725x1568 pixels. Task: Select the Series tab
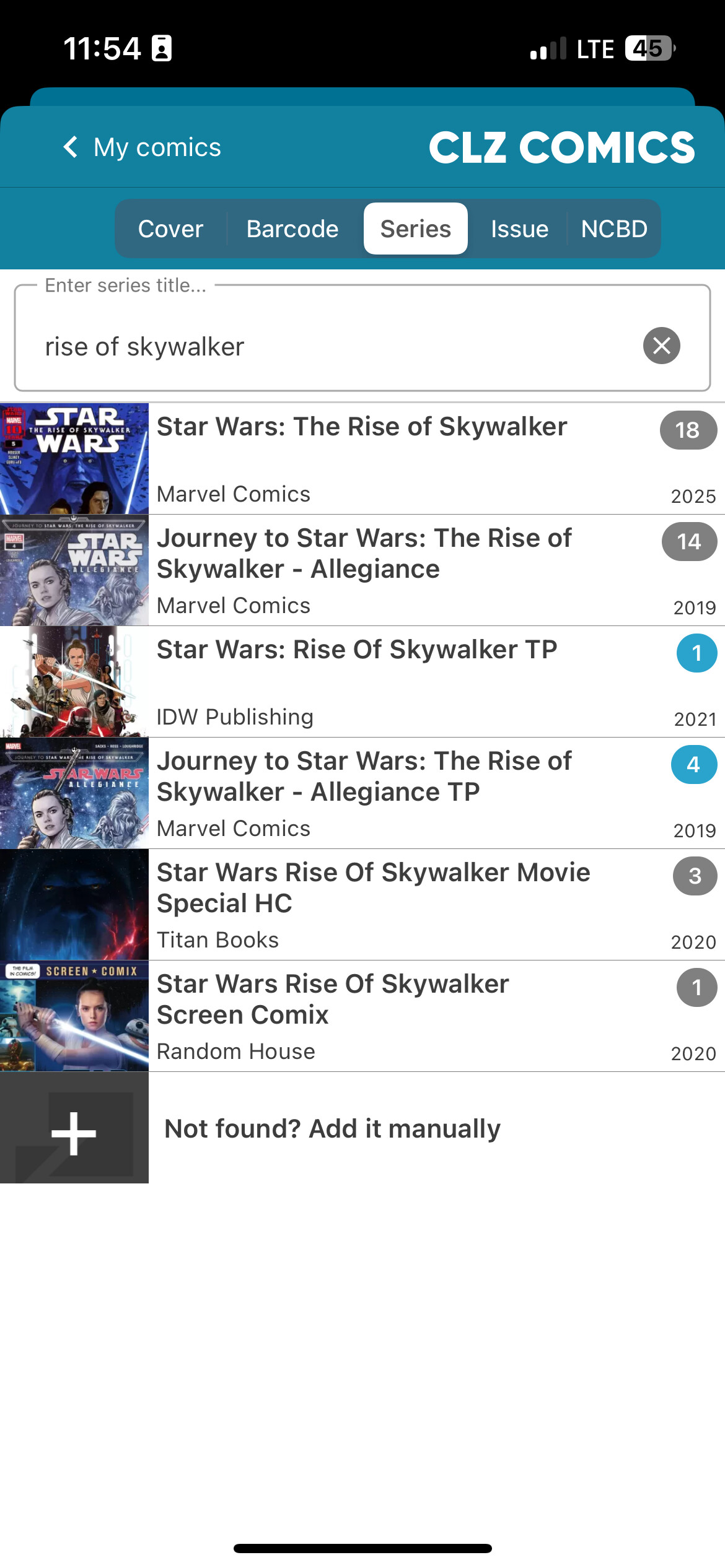pos(415,229)
